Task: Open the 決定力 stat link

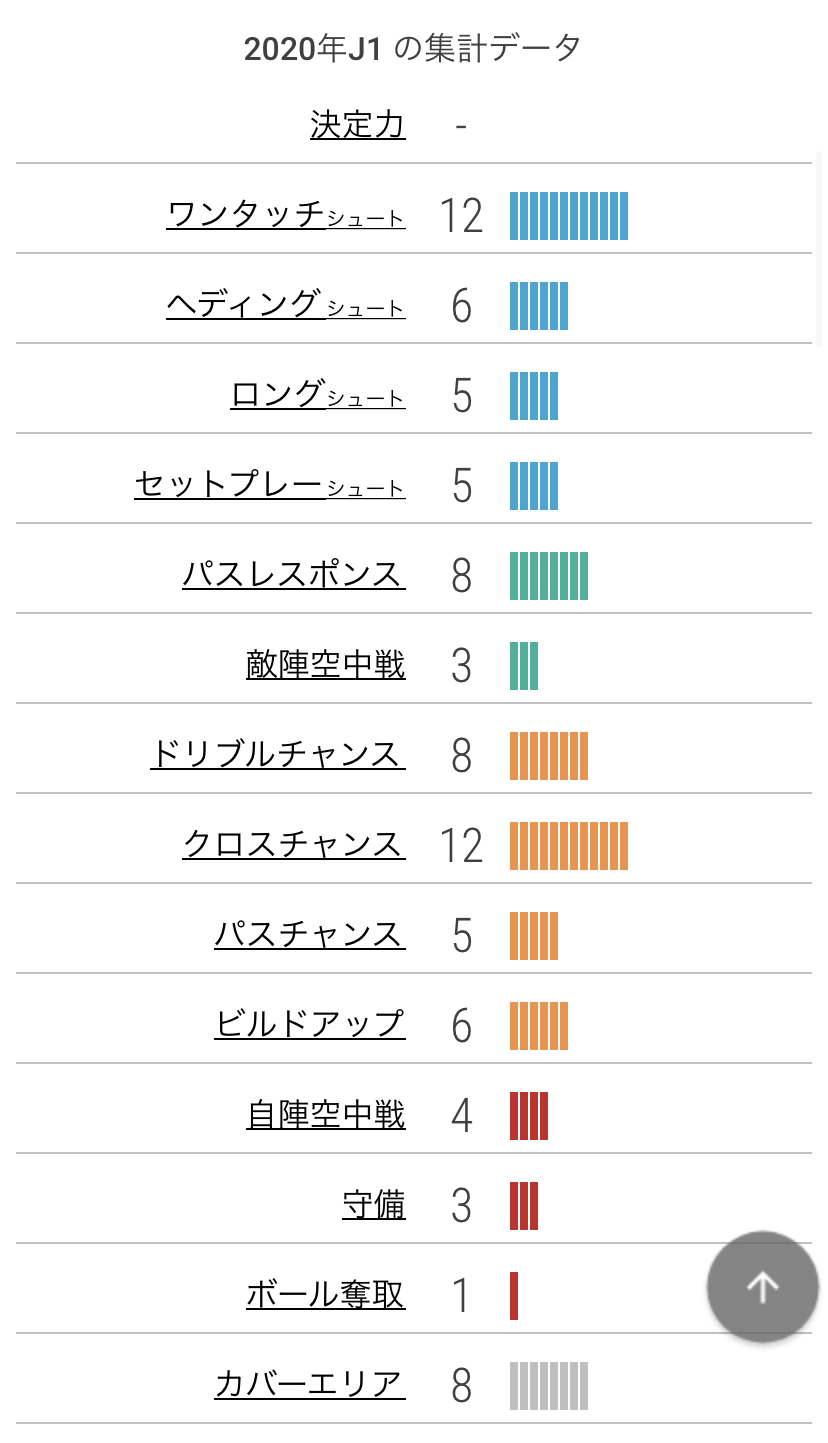Action: coord(357,126)
